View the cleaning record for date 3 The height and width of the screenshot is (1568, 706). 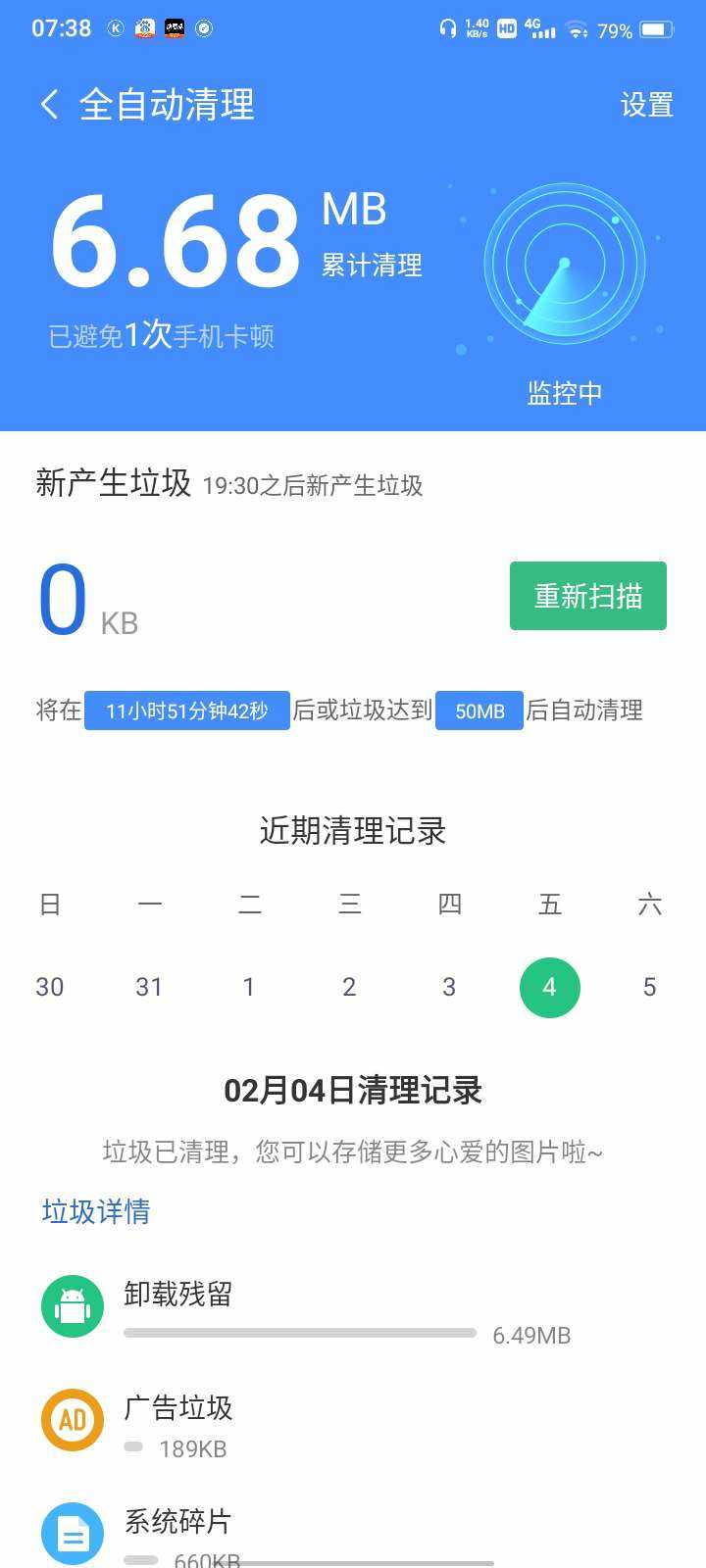tap(449, 987)
